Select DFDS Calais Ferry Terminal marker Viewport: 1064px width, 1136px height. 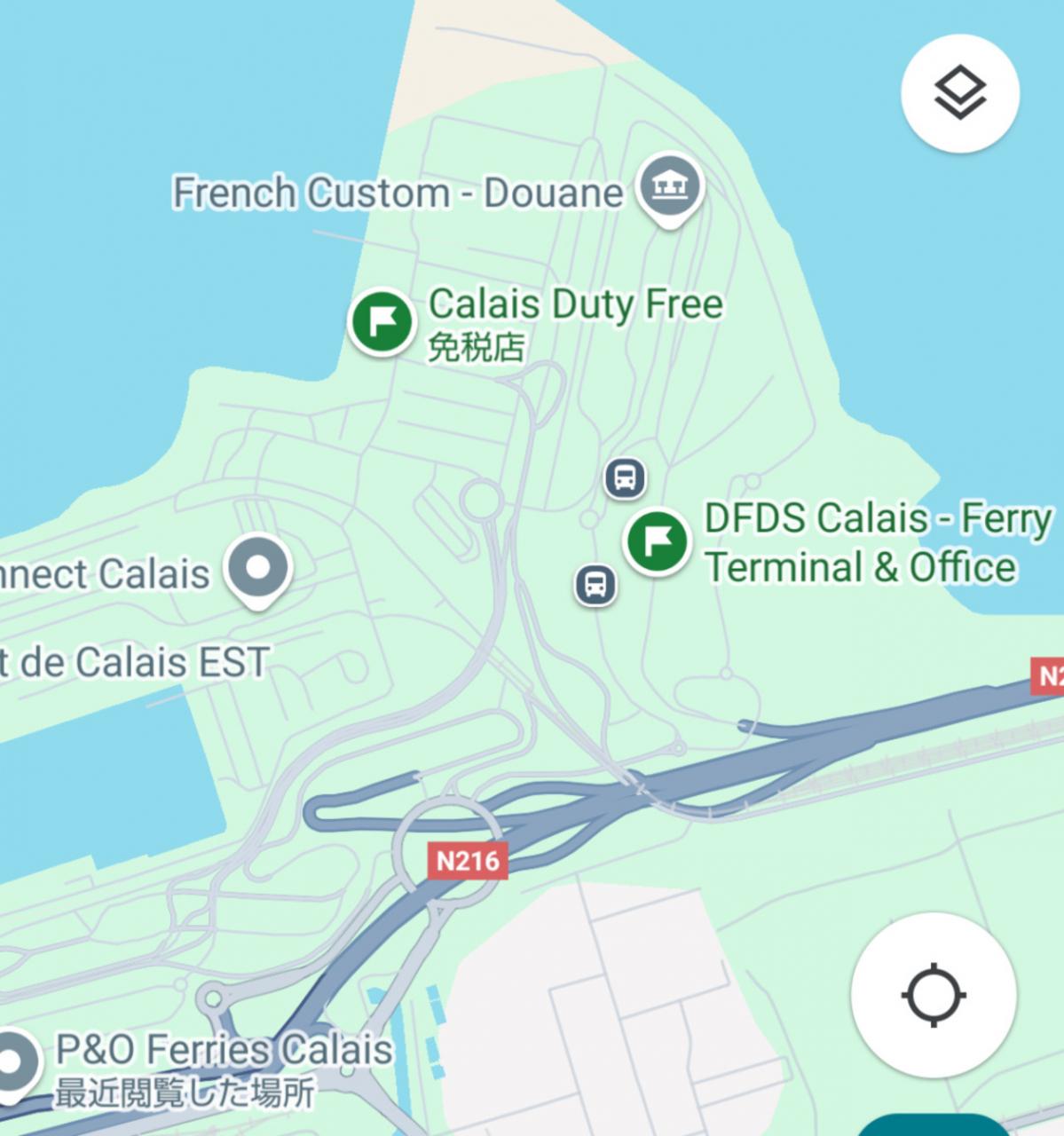[x=657, y=541]
